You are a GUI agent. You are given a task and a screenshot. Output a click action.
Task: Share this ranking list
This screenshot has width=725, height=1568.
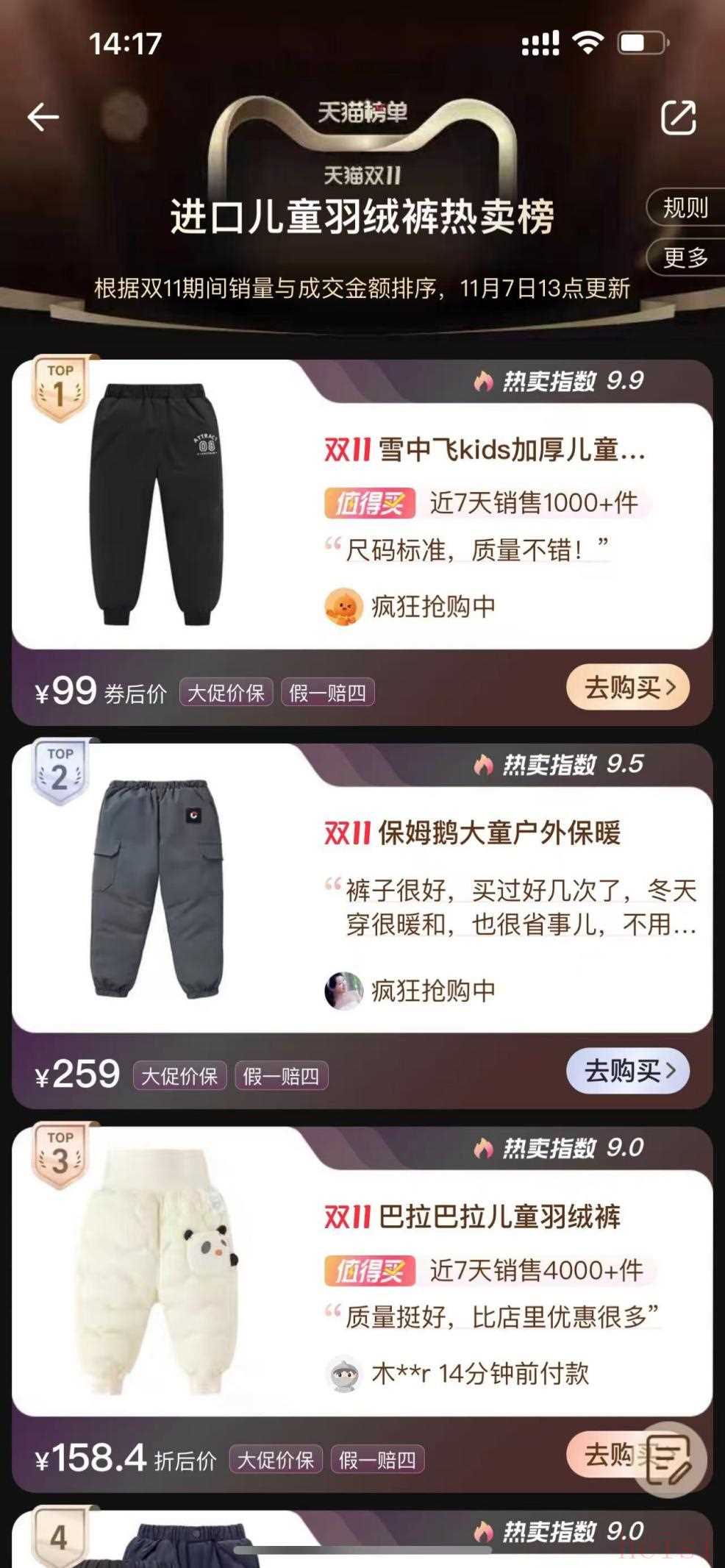click(x=677, y=118)
